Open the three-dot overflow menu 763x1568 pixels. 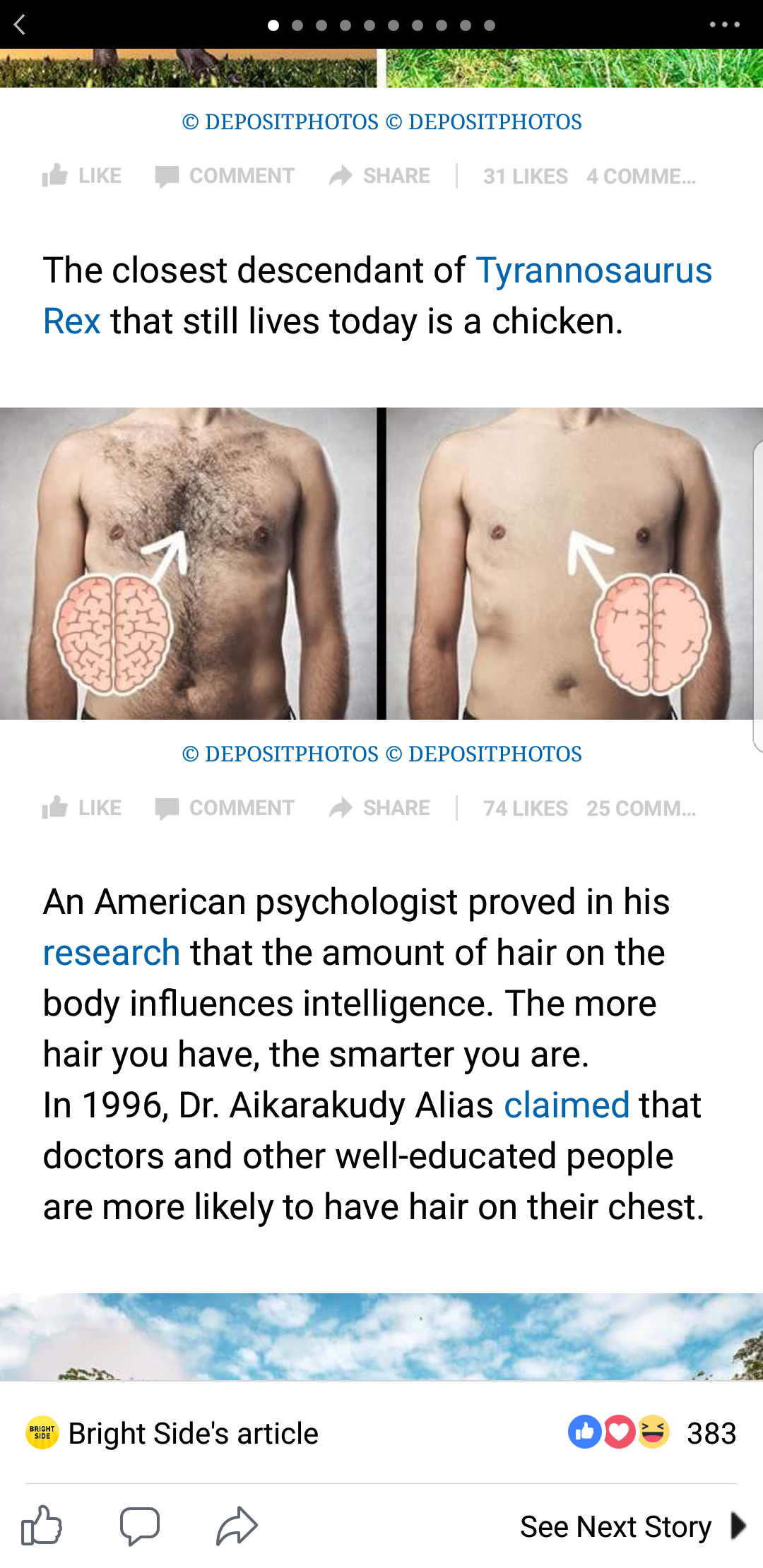(724, 25)
